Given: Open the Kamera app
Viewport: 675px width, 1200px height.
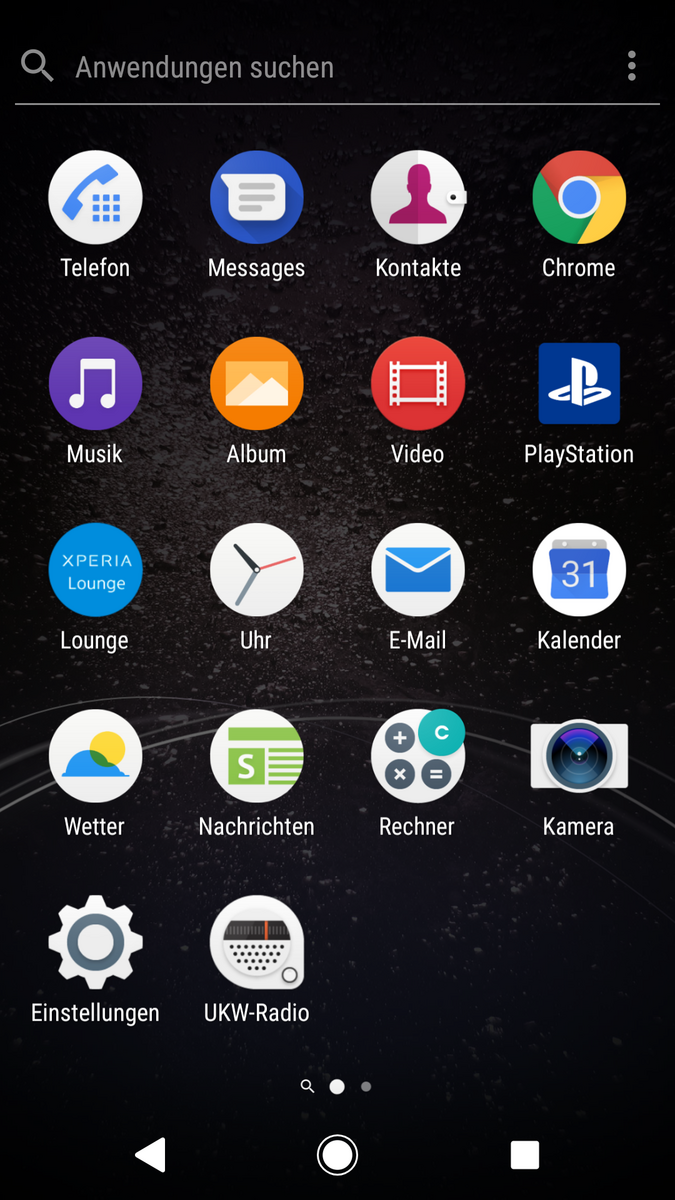Looking at the screenshot, I should pos(579,756).
